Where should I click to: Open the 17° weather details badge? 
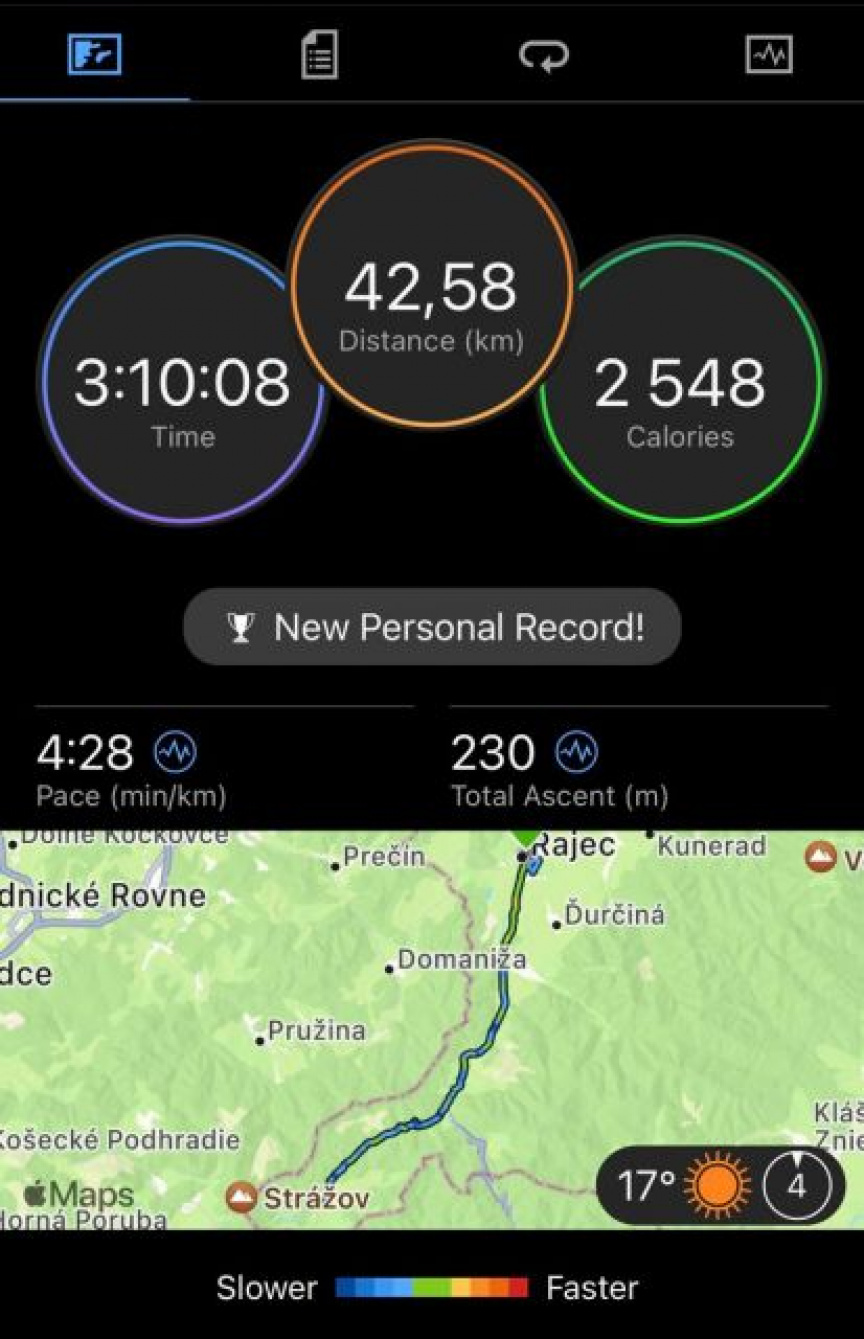coord(720,1187)
